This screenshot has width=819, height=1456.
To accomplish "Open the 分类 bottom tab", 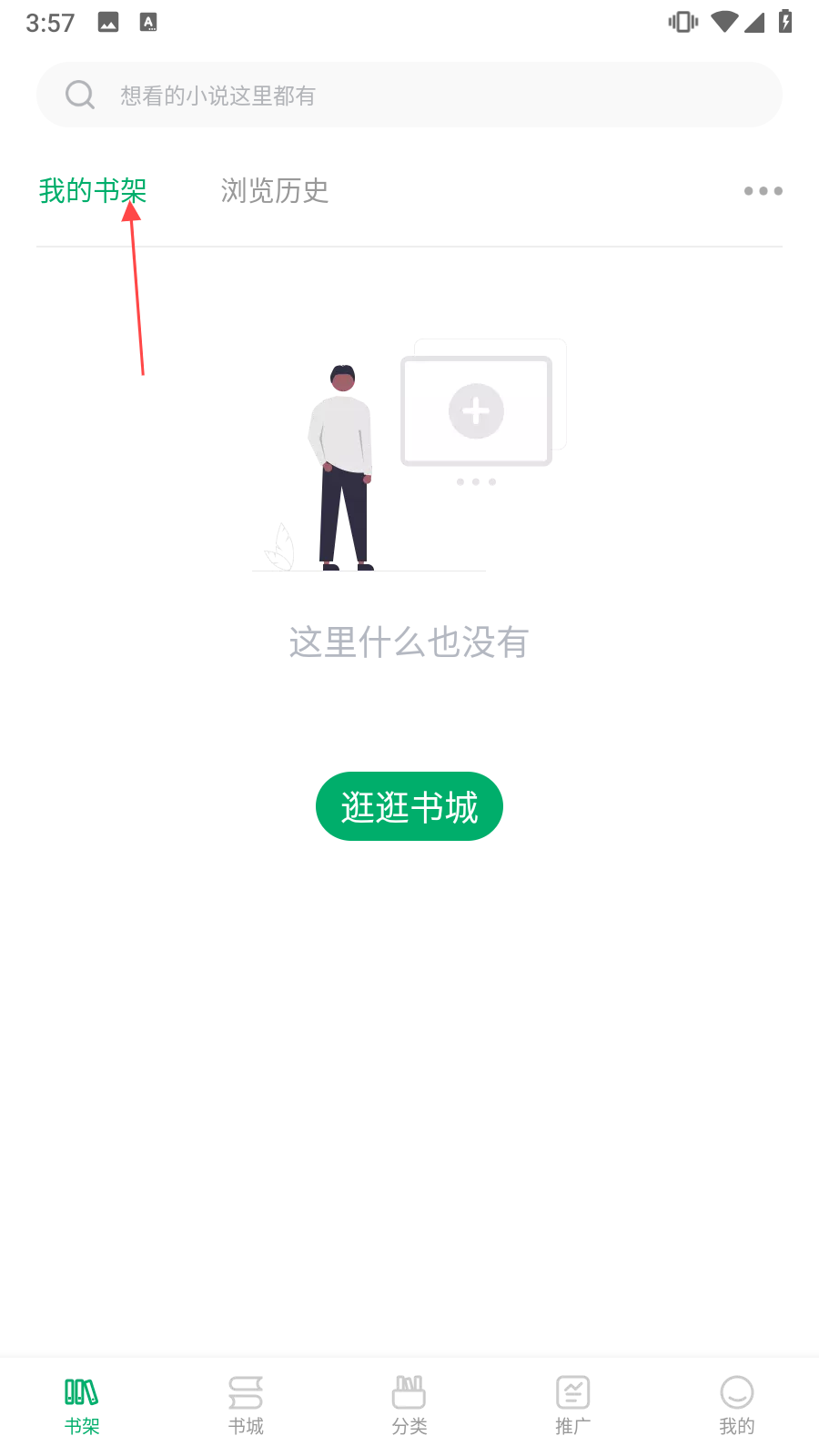I will pyautogui.click(x=409, y=1405).
